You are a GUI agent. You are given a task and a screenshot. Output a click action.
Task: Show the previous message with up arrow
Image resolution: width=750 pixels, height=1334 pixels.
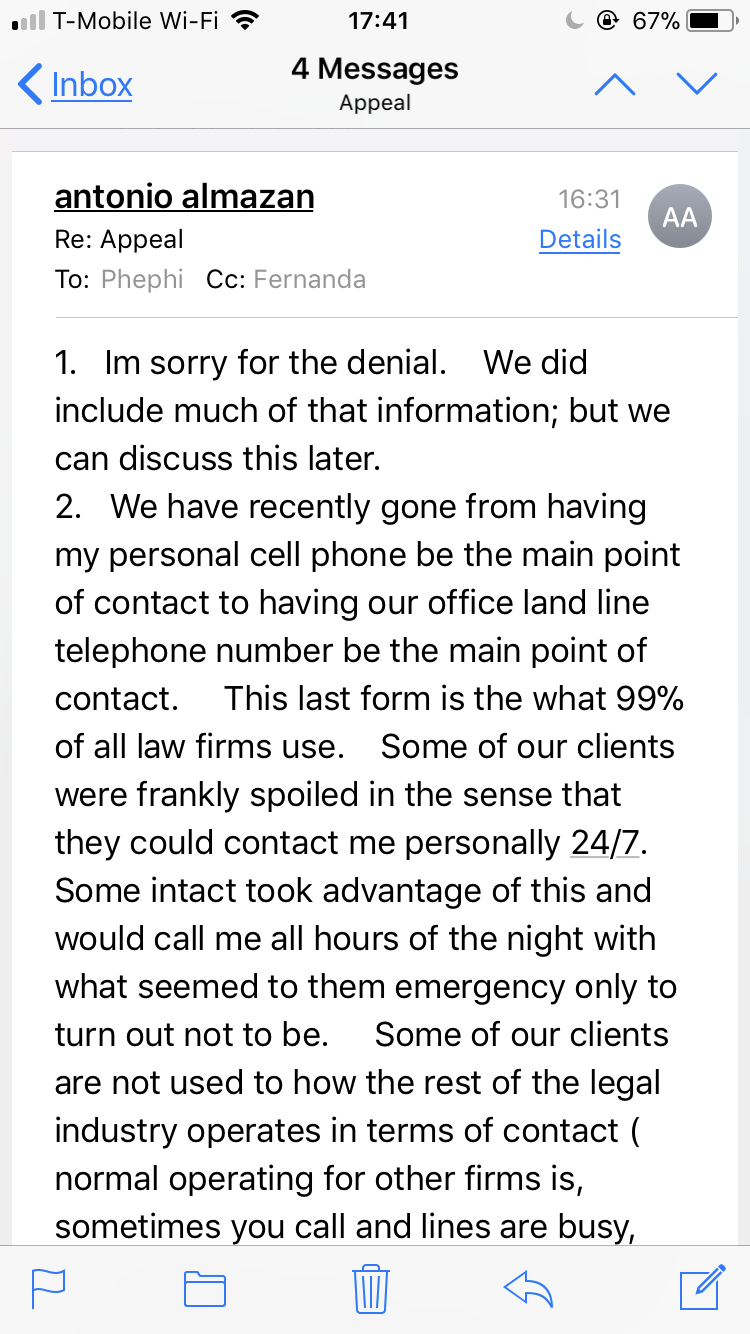(614, 84)
